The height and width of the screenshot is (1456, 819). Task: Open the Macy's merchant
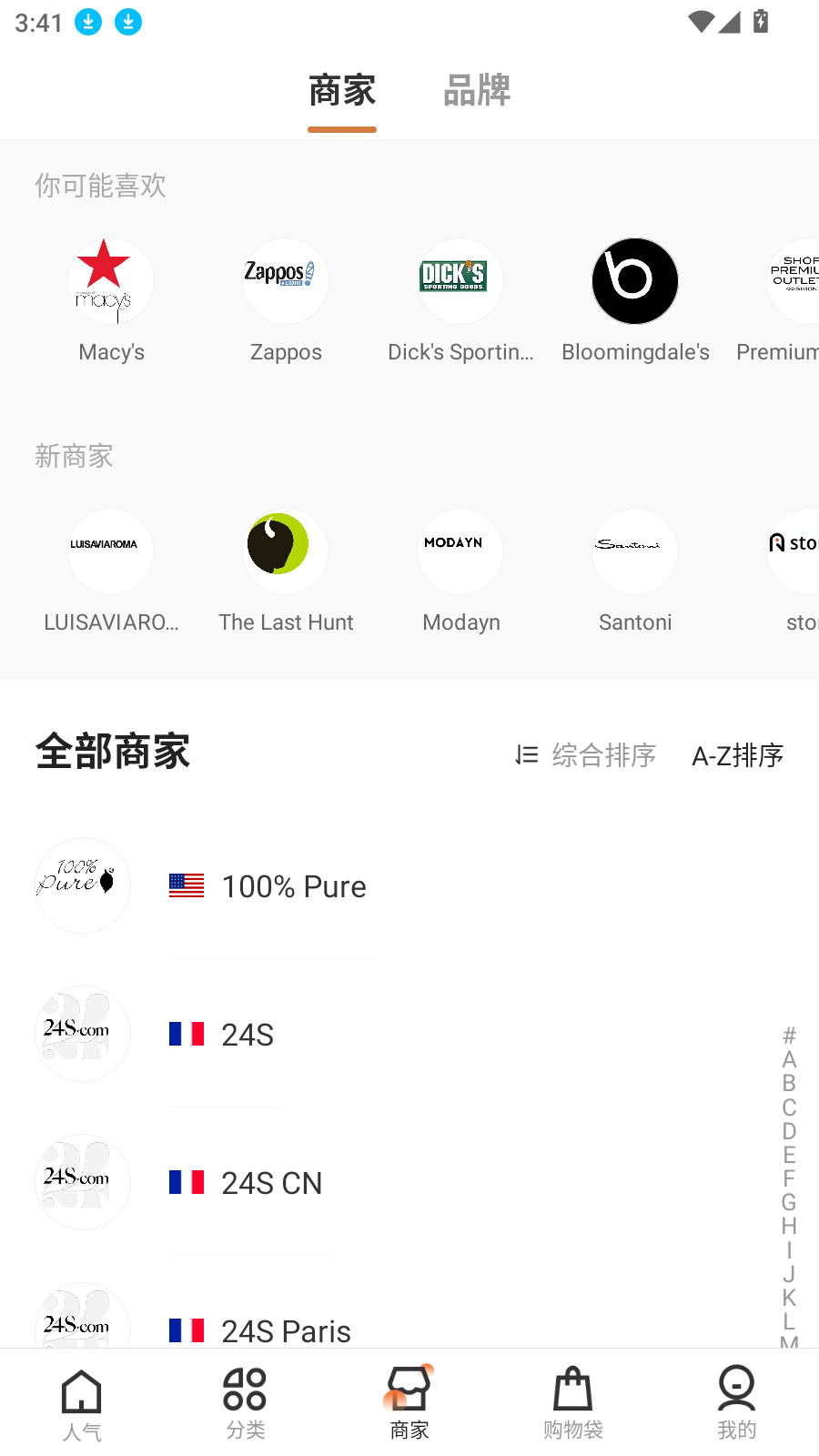[111, 300]
